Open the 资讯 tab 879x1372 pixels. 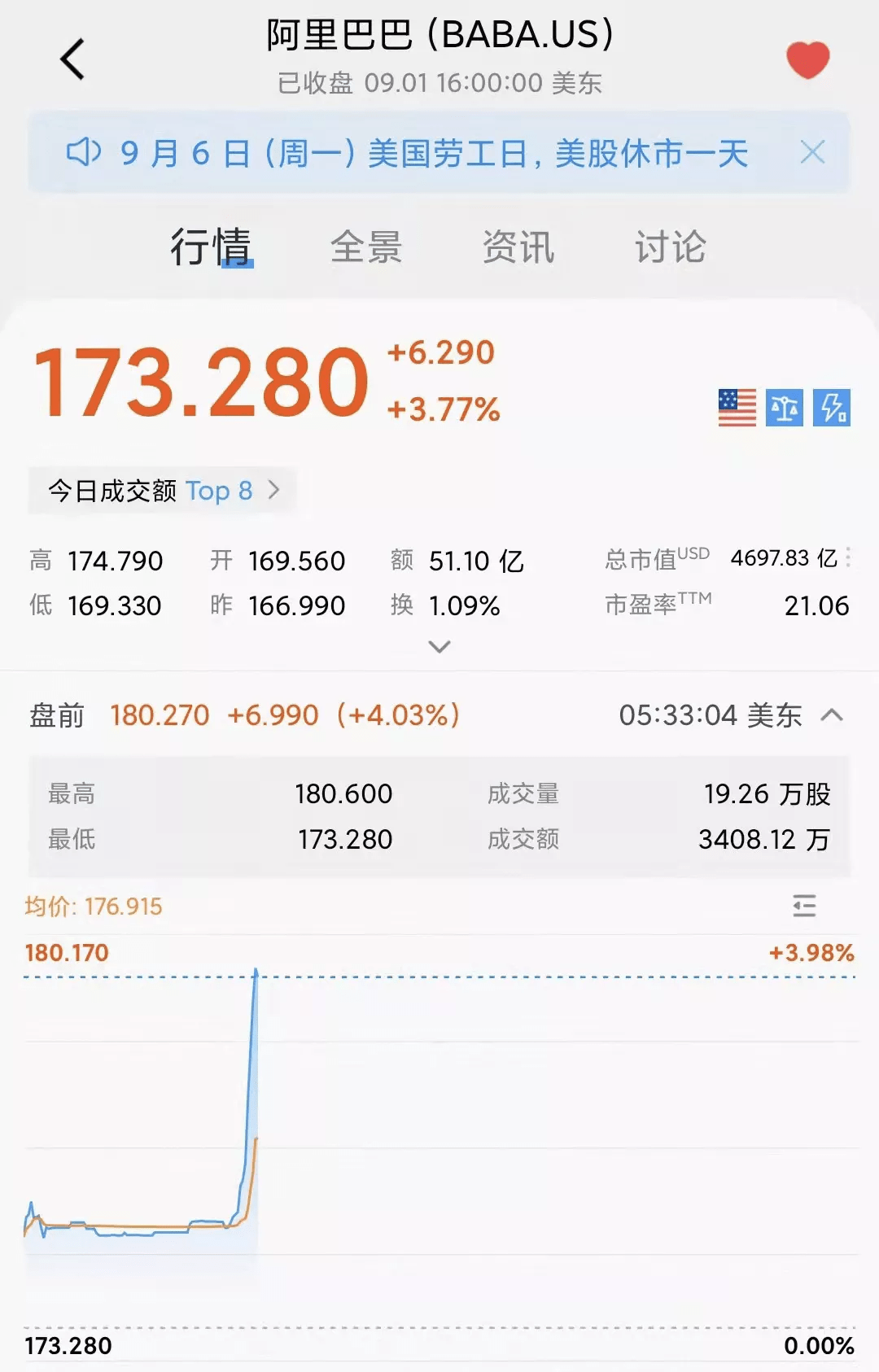point(518,247)
